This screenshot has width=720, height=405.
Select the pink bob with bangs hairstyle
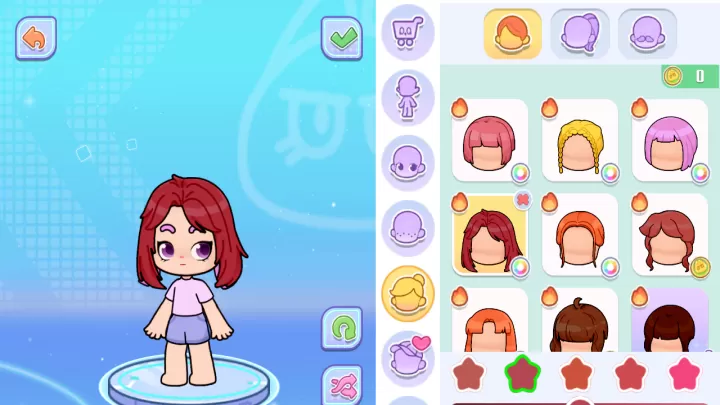[x=669, y=142]
